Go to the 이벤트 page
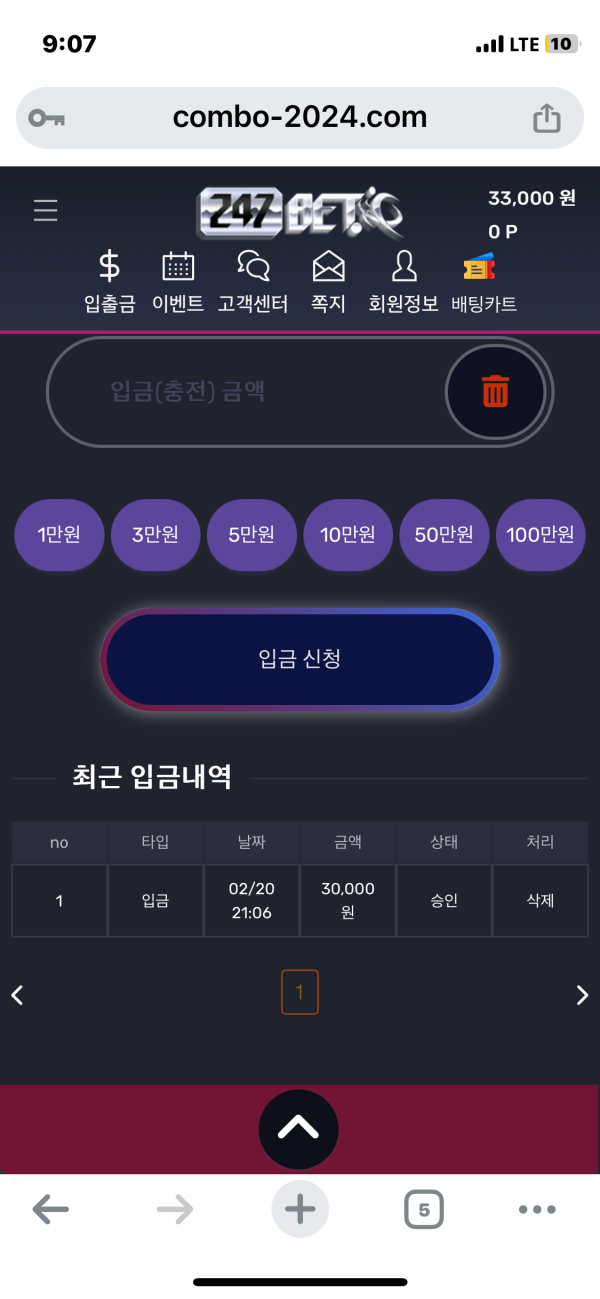 pos(178,282)
